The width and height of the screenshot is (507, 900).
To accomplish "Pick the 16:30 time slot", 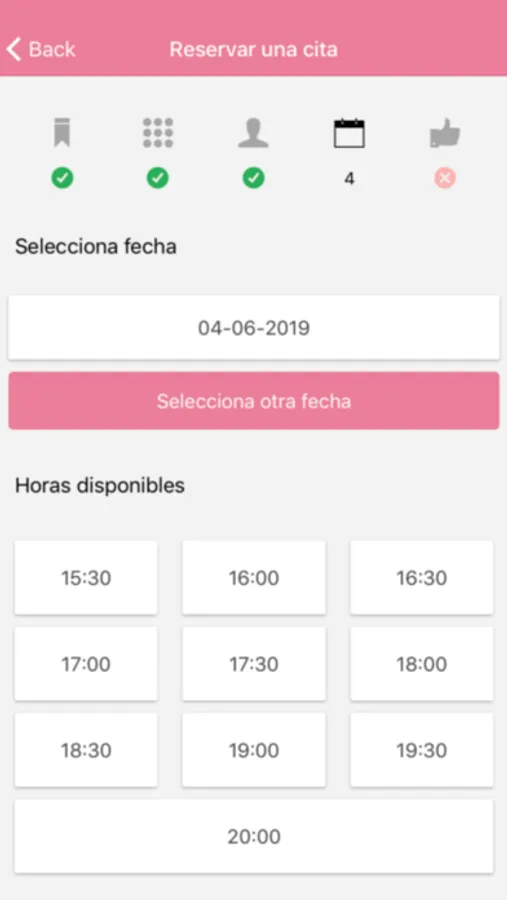I will [421, 577].
